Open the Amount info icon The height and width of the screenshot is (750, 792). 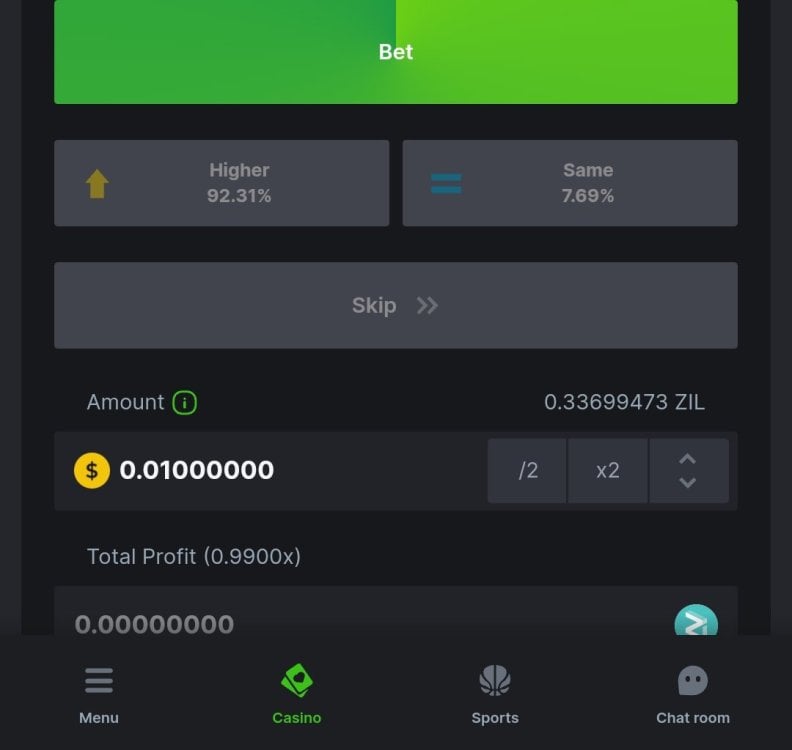click(x=185, y=403)
